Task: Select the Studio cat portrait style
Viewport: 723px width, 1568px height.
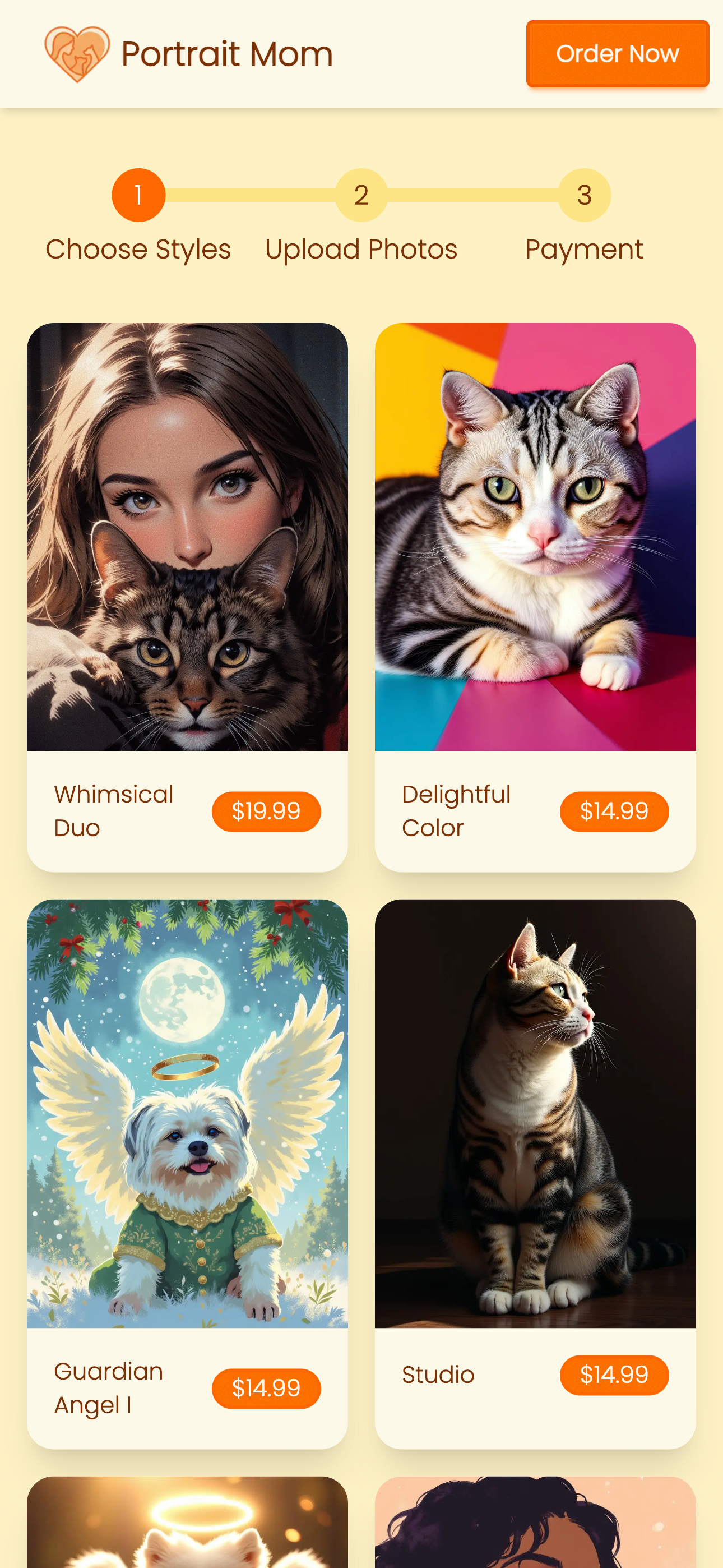Action: tap(535, 1173)
